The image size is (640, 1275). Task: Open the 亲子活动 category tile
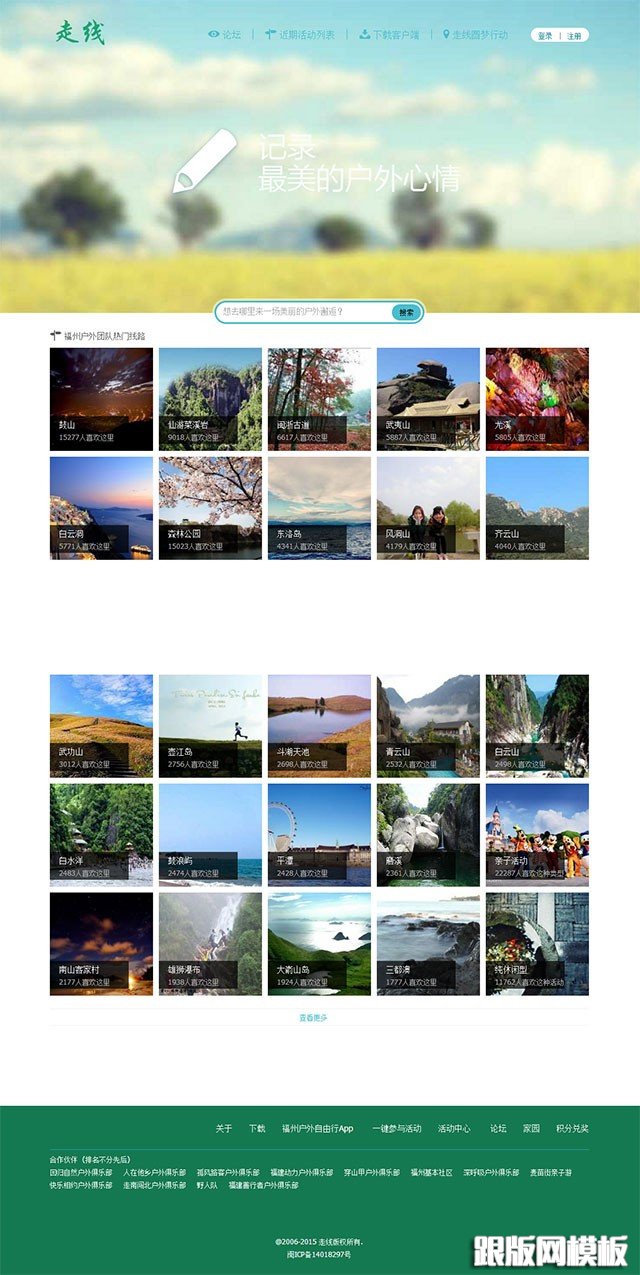pos(537,835)
